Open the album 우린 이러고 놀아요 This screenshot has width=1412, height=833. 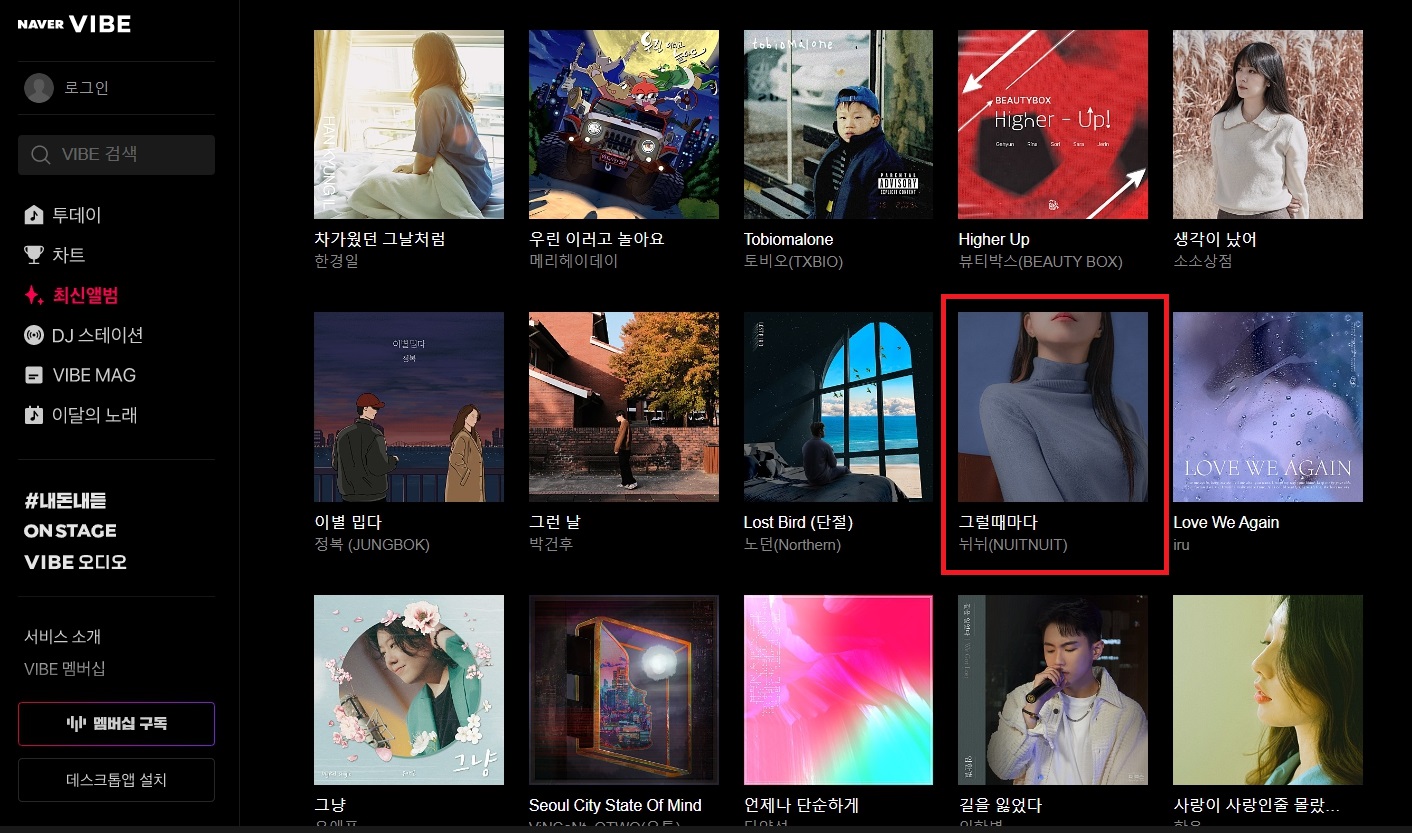pos(623,124)
